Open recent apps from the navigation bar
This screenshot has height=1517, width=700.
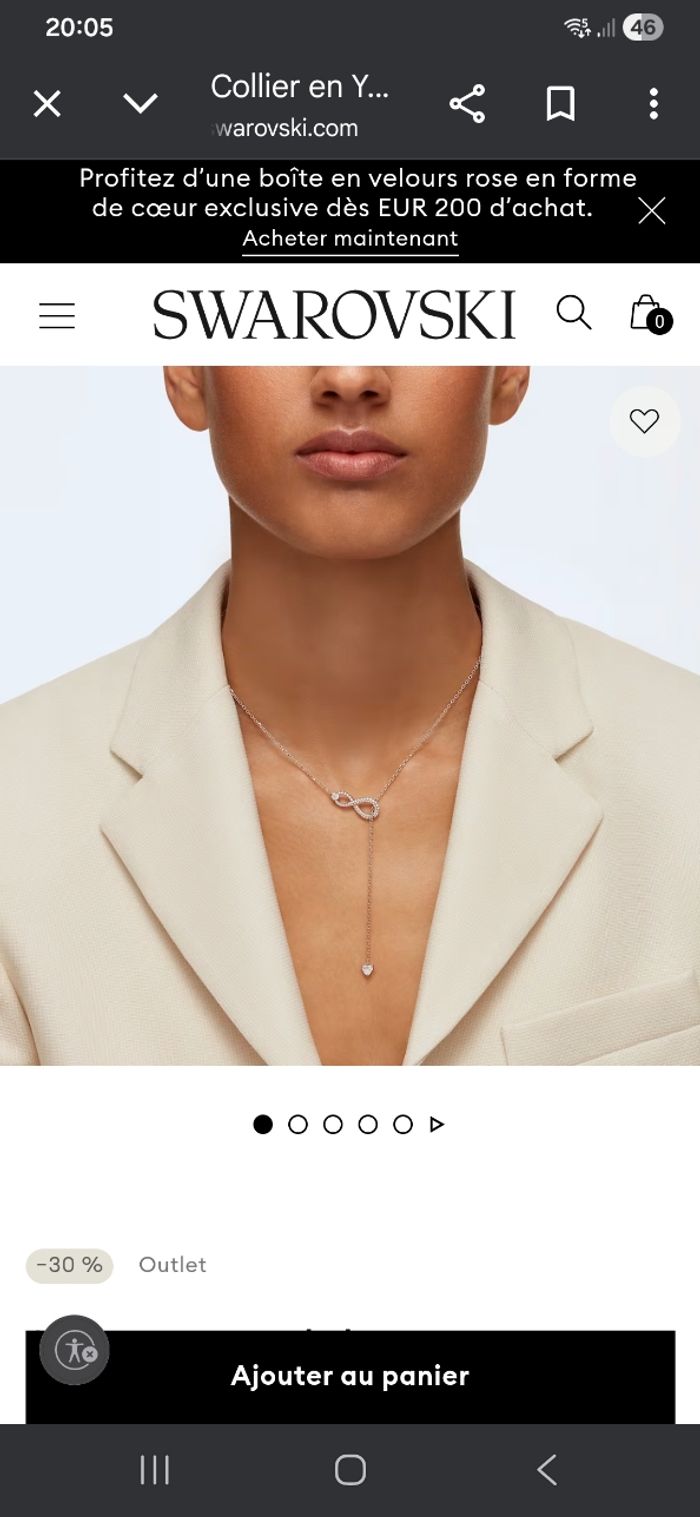click(154, 1470)
